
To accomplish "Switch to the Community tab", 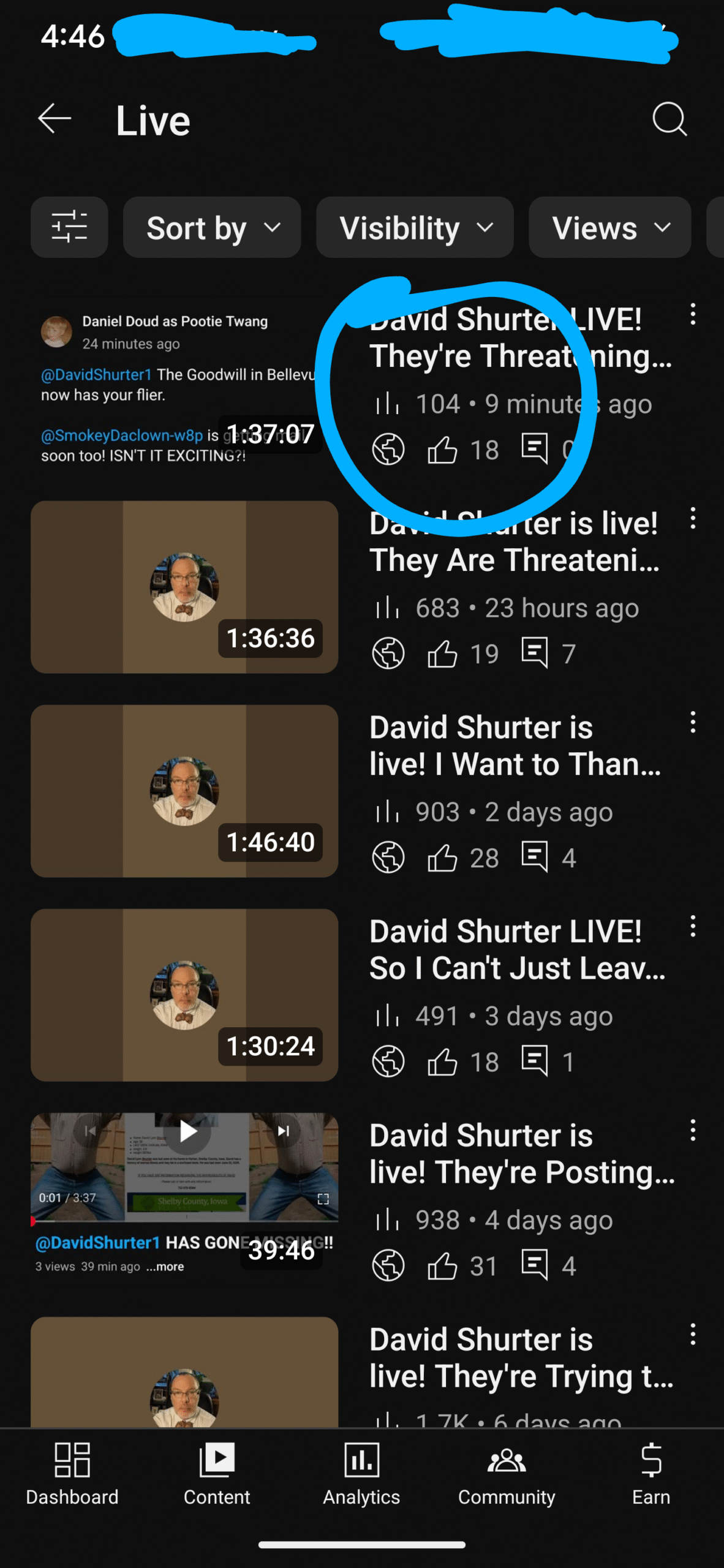I will [x=507, y=1474].
